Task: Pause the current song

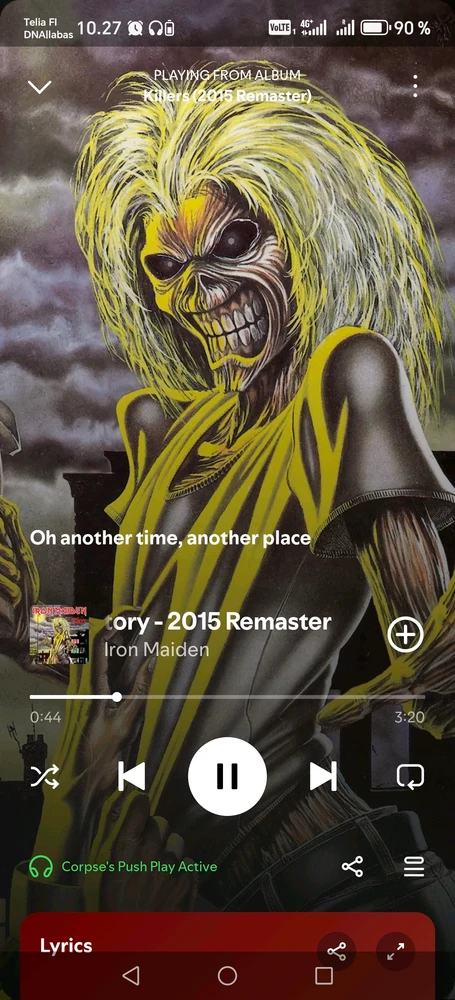Action: click(227, 776)
